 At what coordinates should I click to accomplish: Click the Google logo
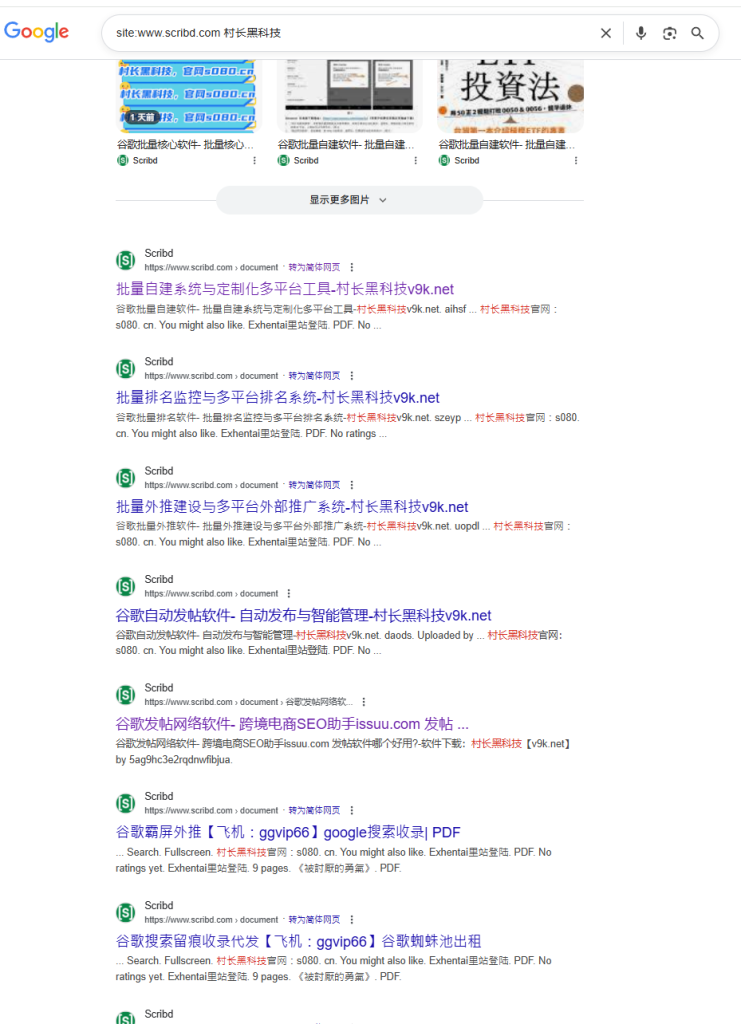click(36, 32)
